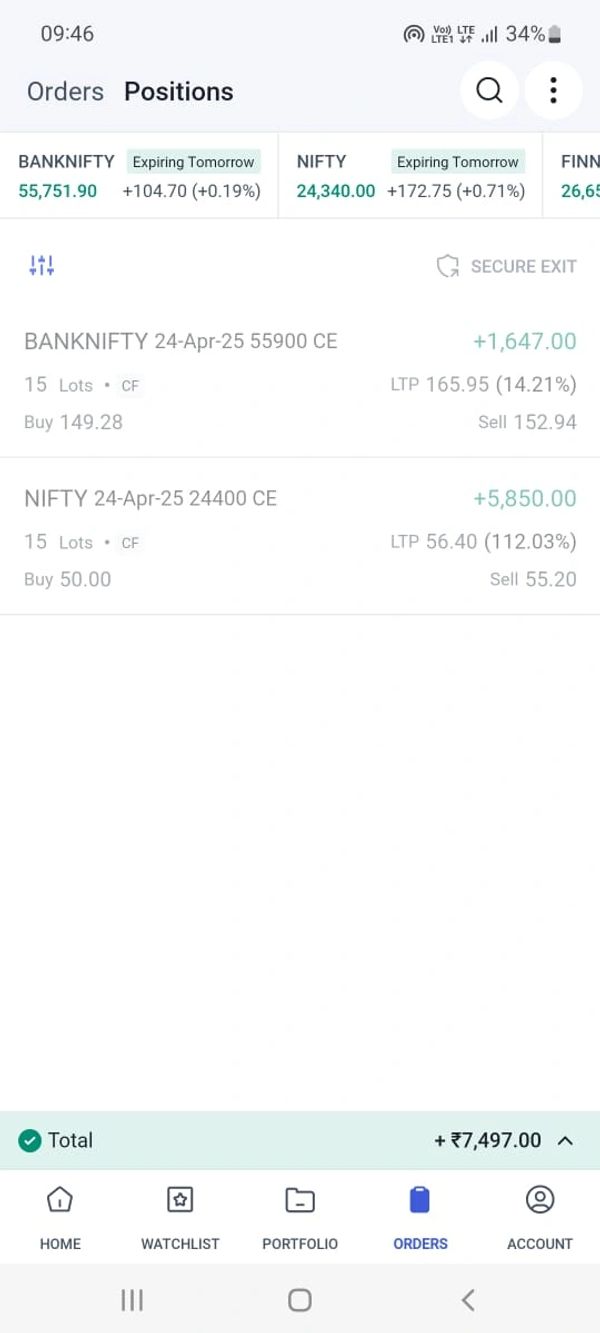Open BANKNIFTY 55900 CE position

click(x=300, y=381)
